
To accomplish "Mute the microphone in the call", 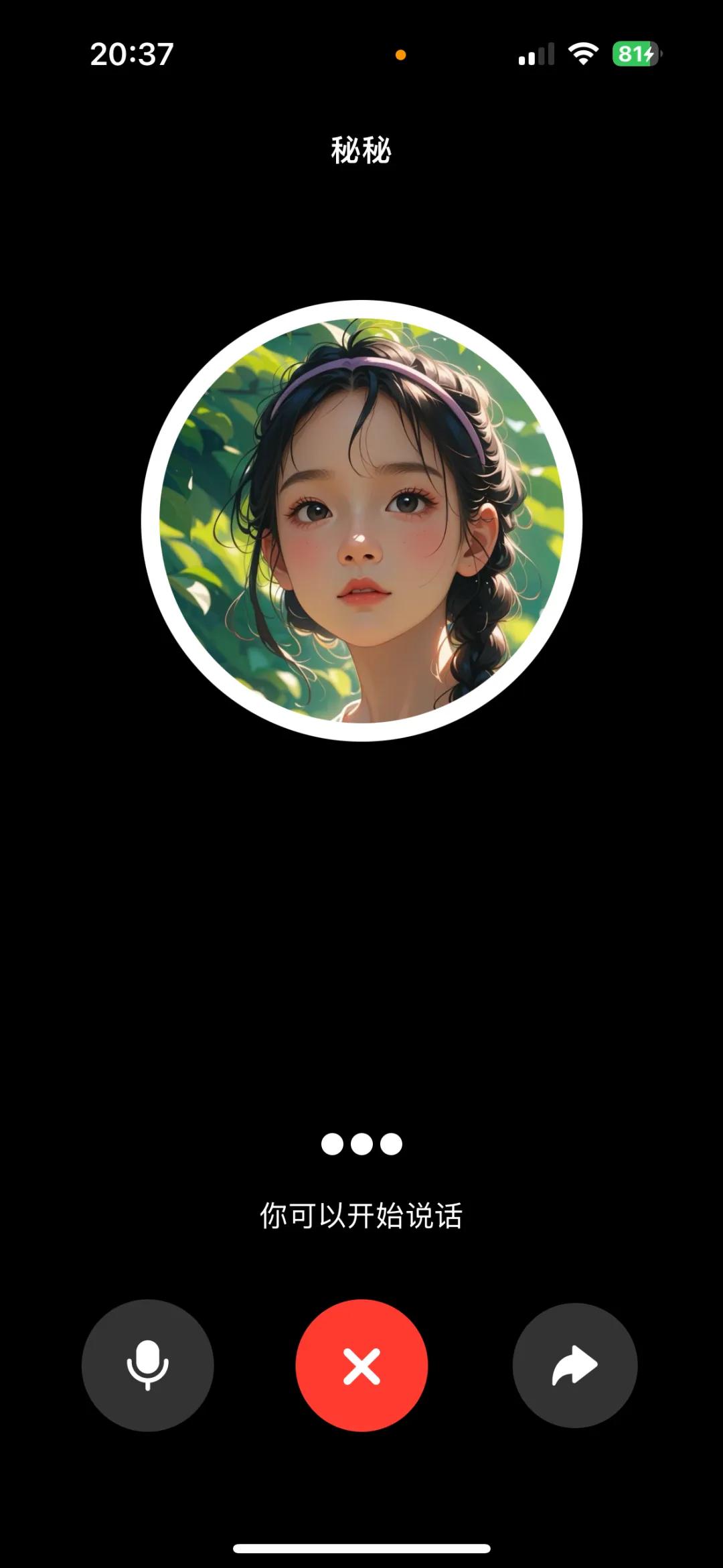I will (x=147, y=1365).
